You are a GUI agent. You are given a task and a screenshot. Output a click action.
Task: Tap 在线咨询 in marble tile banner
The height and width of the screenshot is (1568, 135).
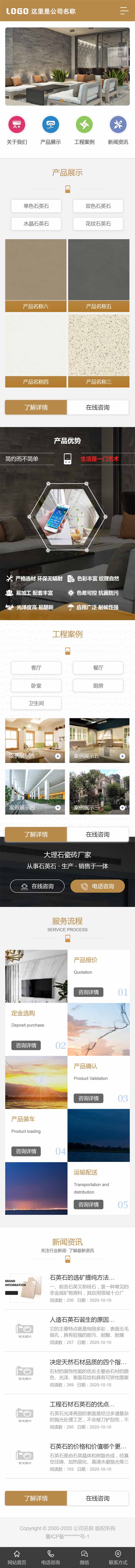tap(37, 886)
